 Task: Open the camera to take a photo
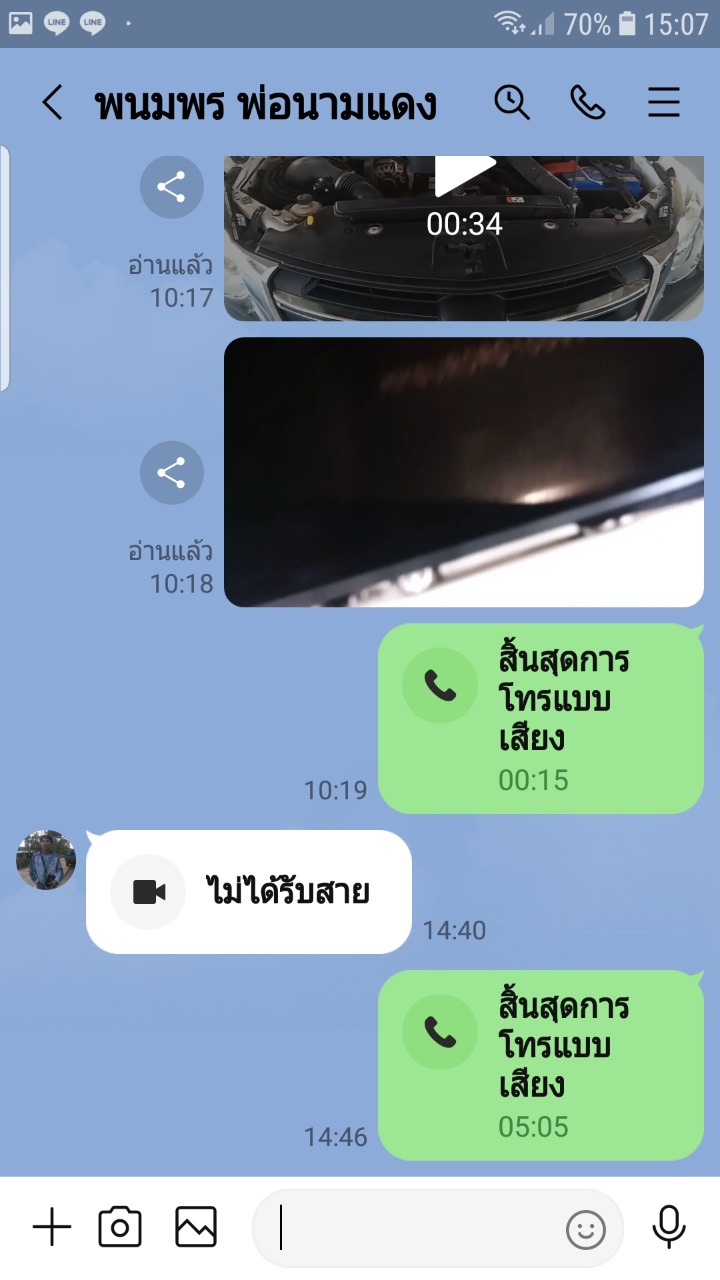(x=120, y=1227)
